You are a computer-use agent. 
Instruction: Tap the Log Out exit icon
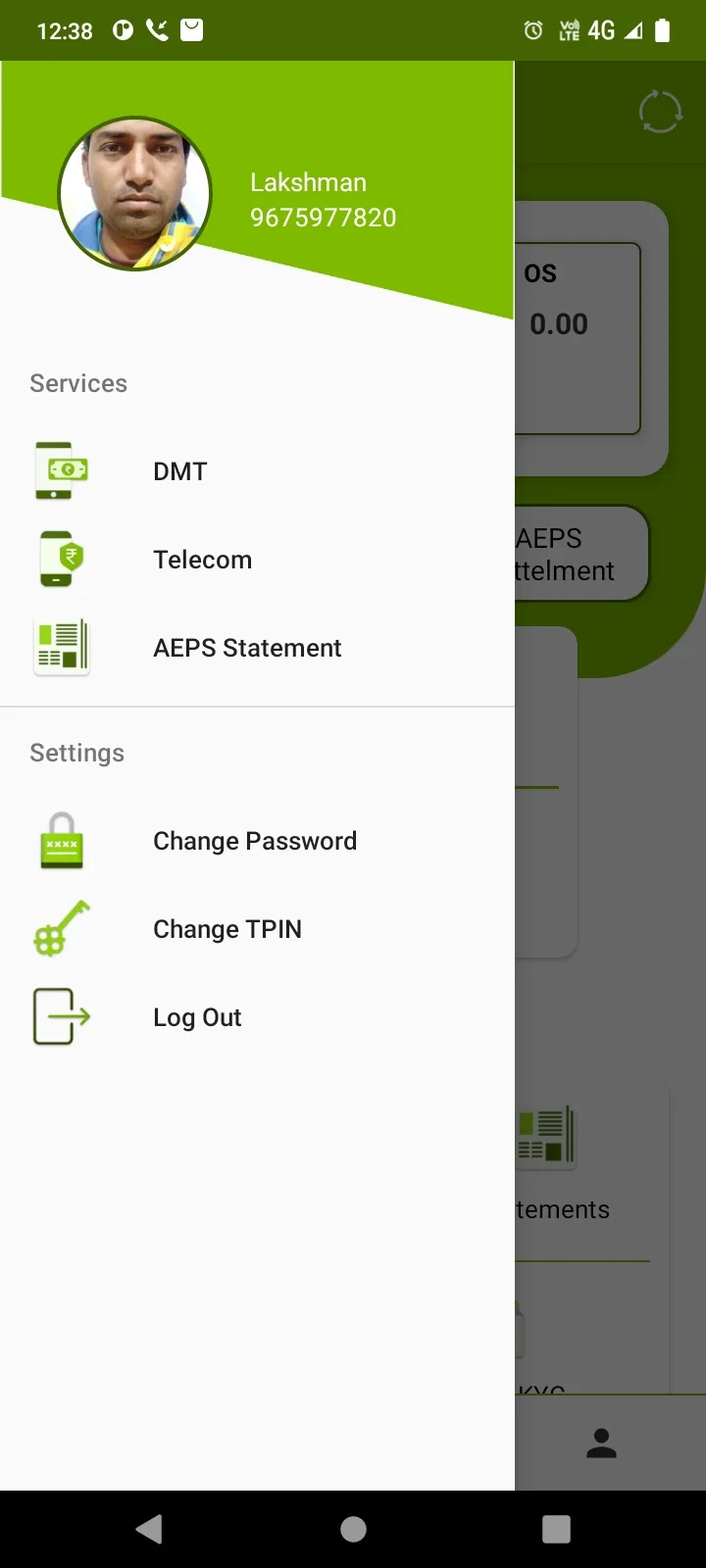pos(59,1017)
